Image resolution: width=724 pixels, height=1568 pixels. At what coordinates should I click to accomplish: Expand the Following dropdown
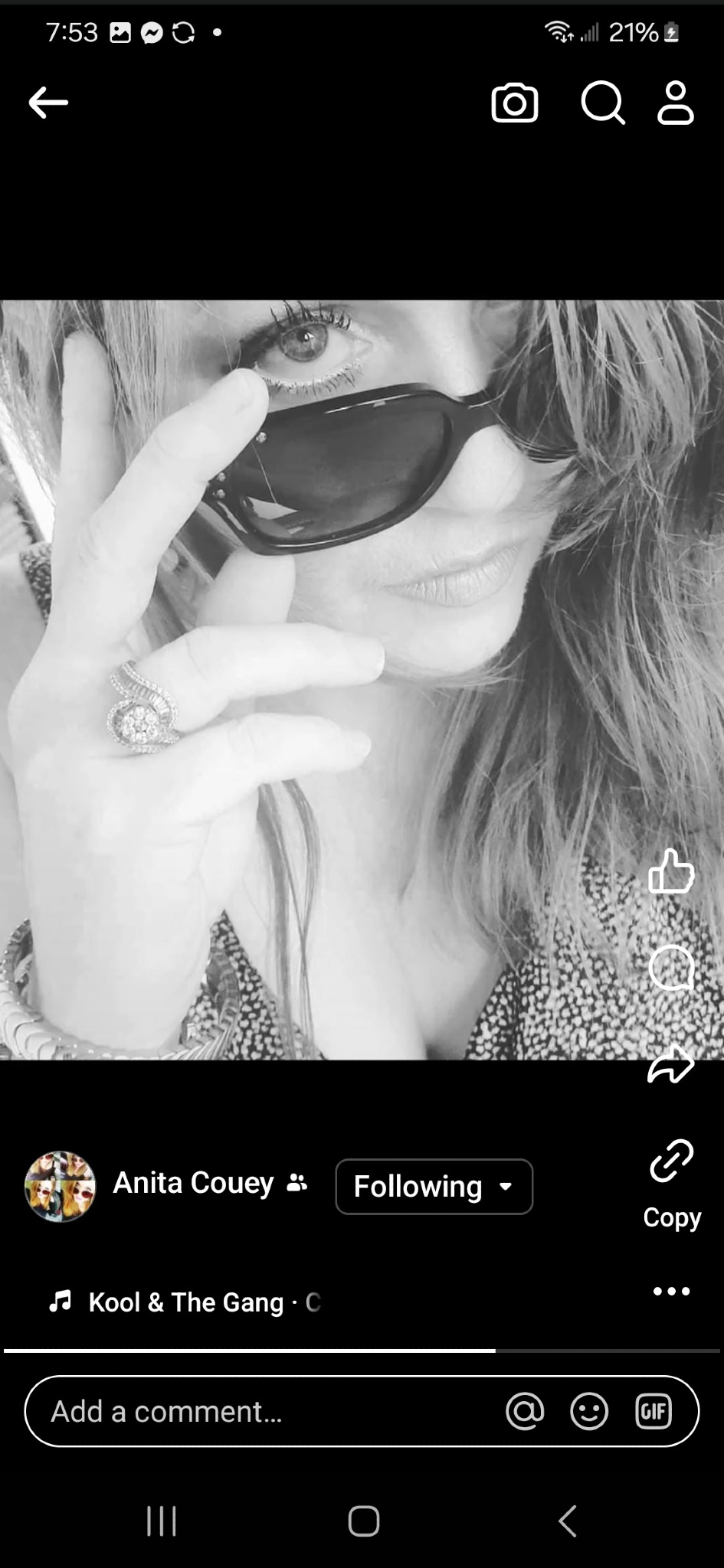[x=434, y=1187]
